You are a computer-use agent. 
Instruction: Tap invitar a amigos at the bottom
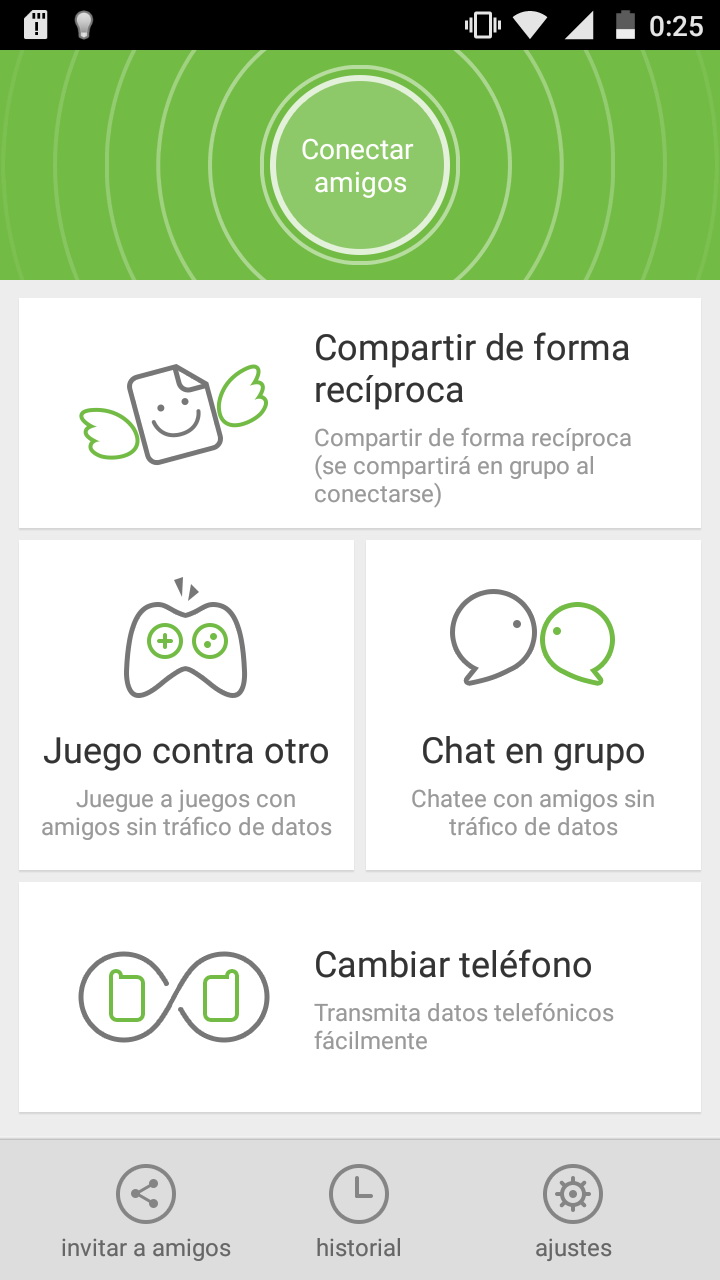(x=146, y=1212)
